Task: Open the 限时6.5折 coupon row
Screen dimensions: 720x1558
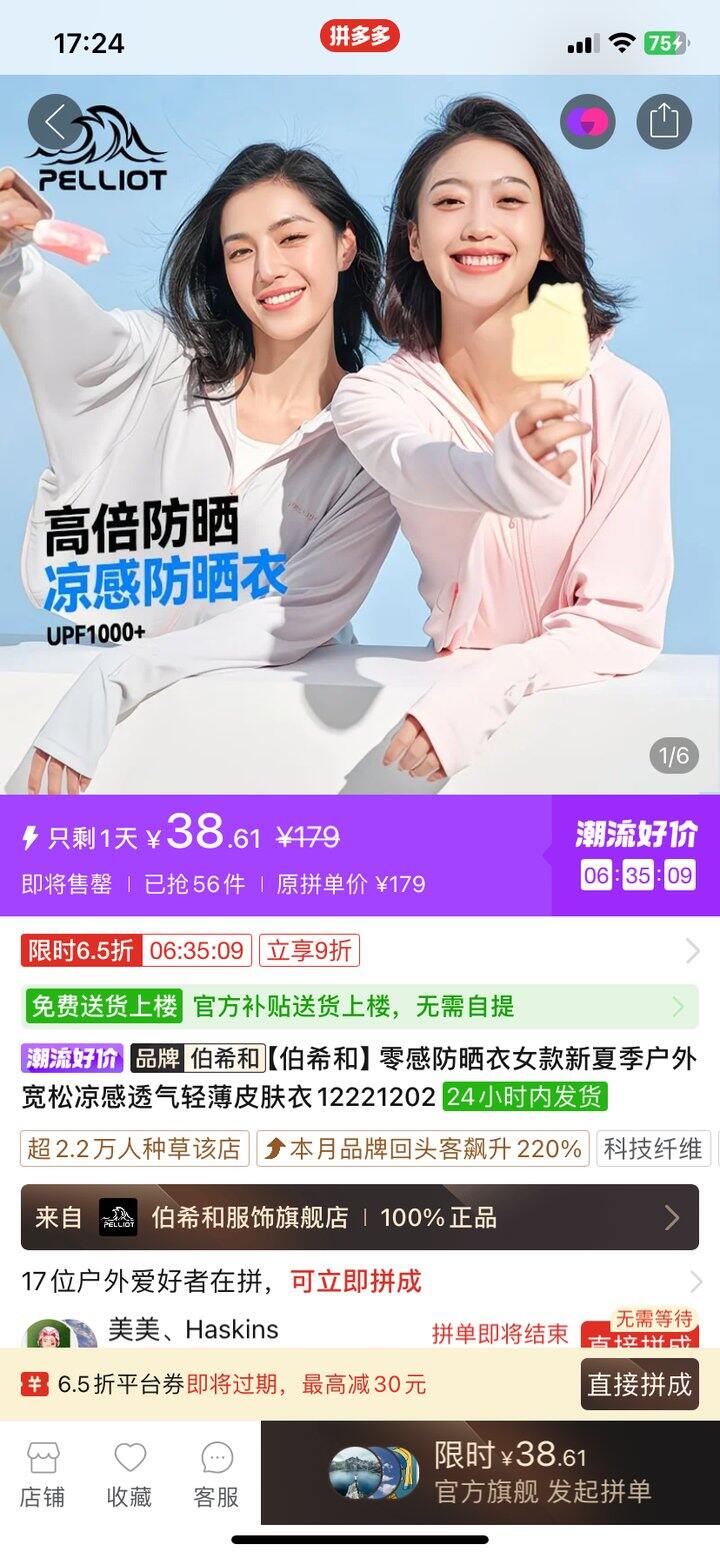Action: point(360,950)
